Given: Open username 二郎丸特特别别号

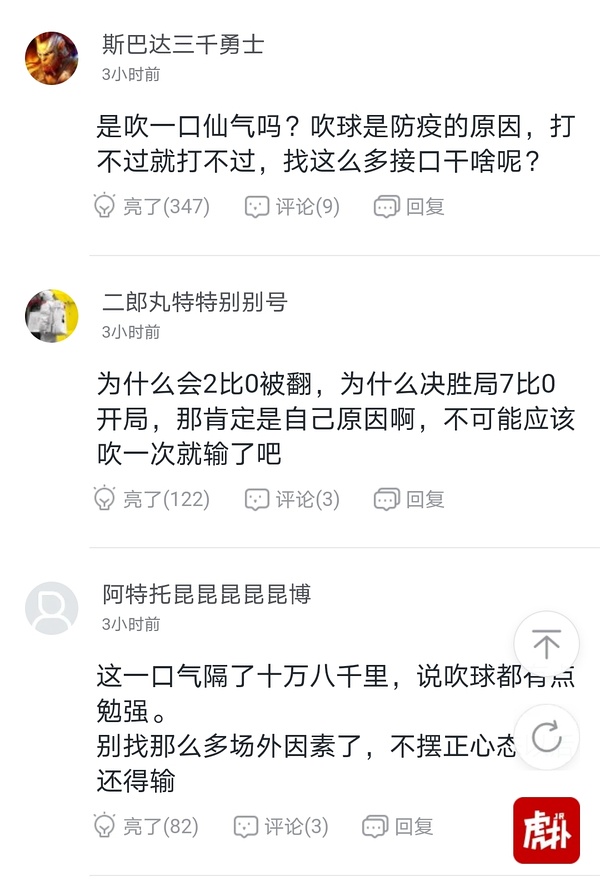Looking at the screenshot, I should tap(195, 302).
